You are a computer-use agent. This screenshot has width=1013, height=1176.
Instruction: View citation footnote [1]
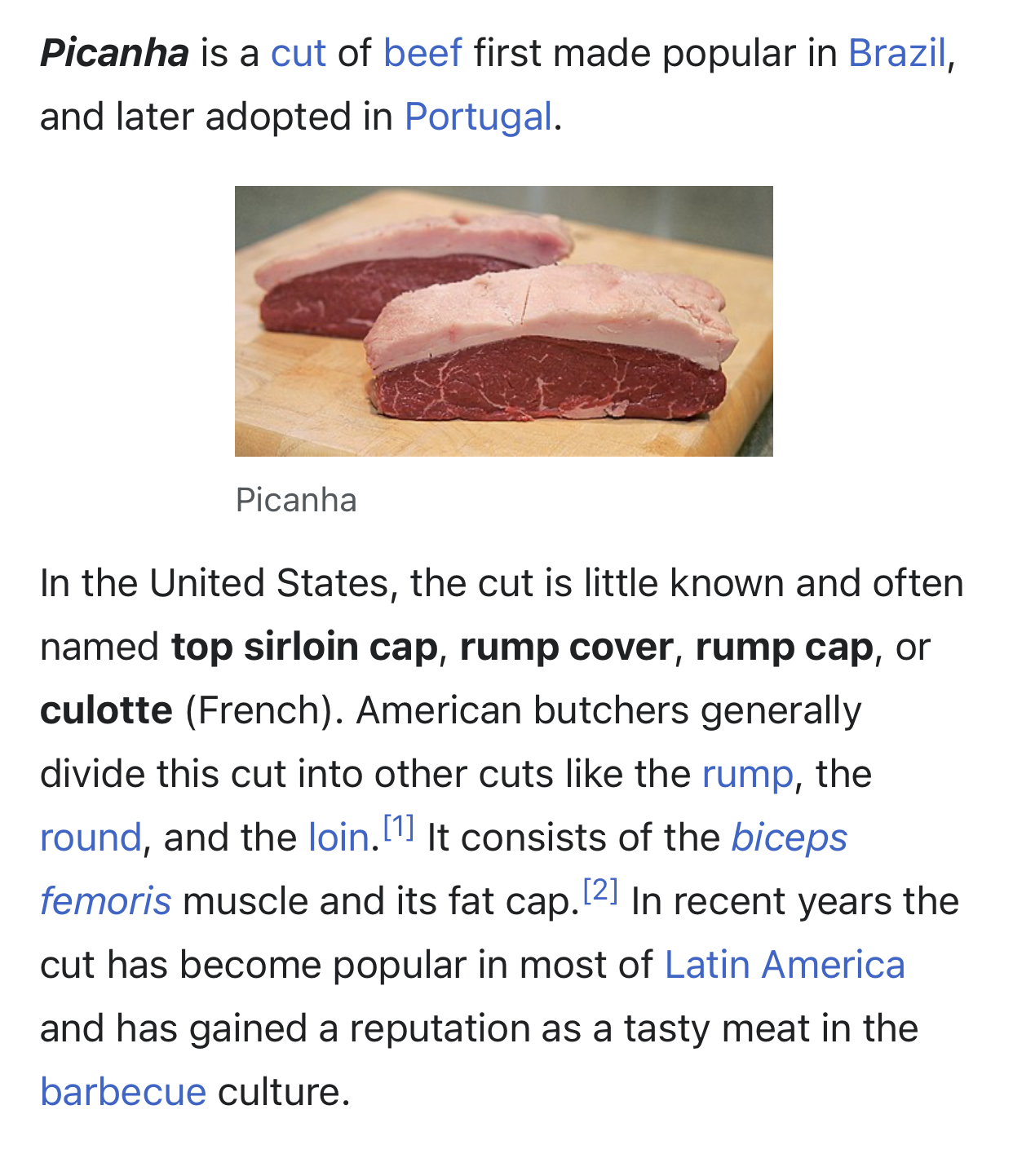[399, 828]
